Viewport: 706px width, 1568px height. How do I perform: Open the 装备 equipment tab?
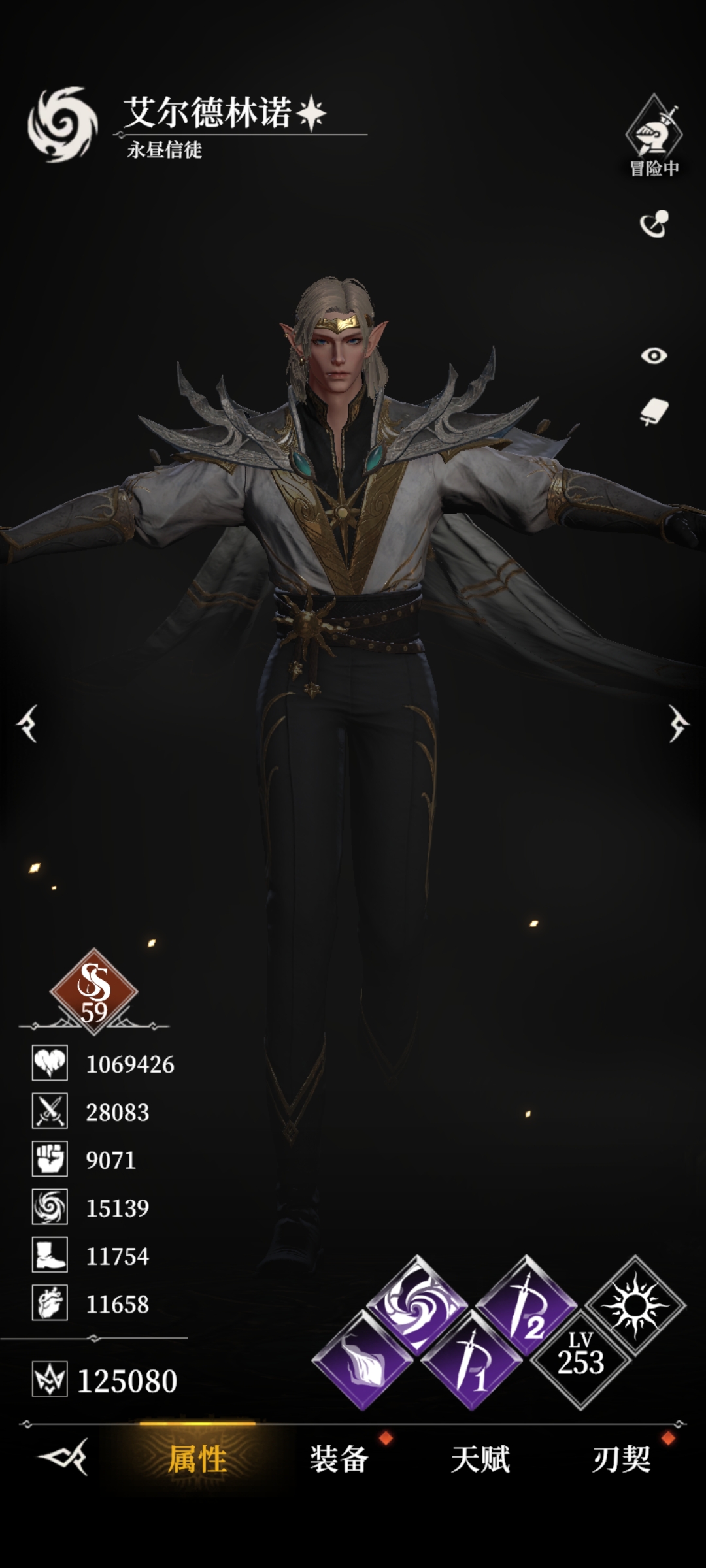[x=339, y=1459]
